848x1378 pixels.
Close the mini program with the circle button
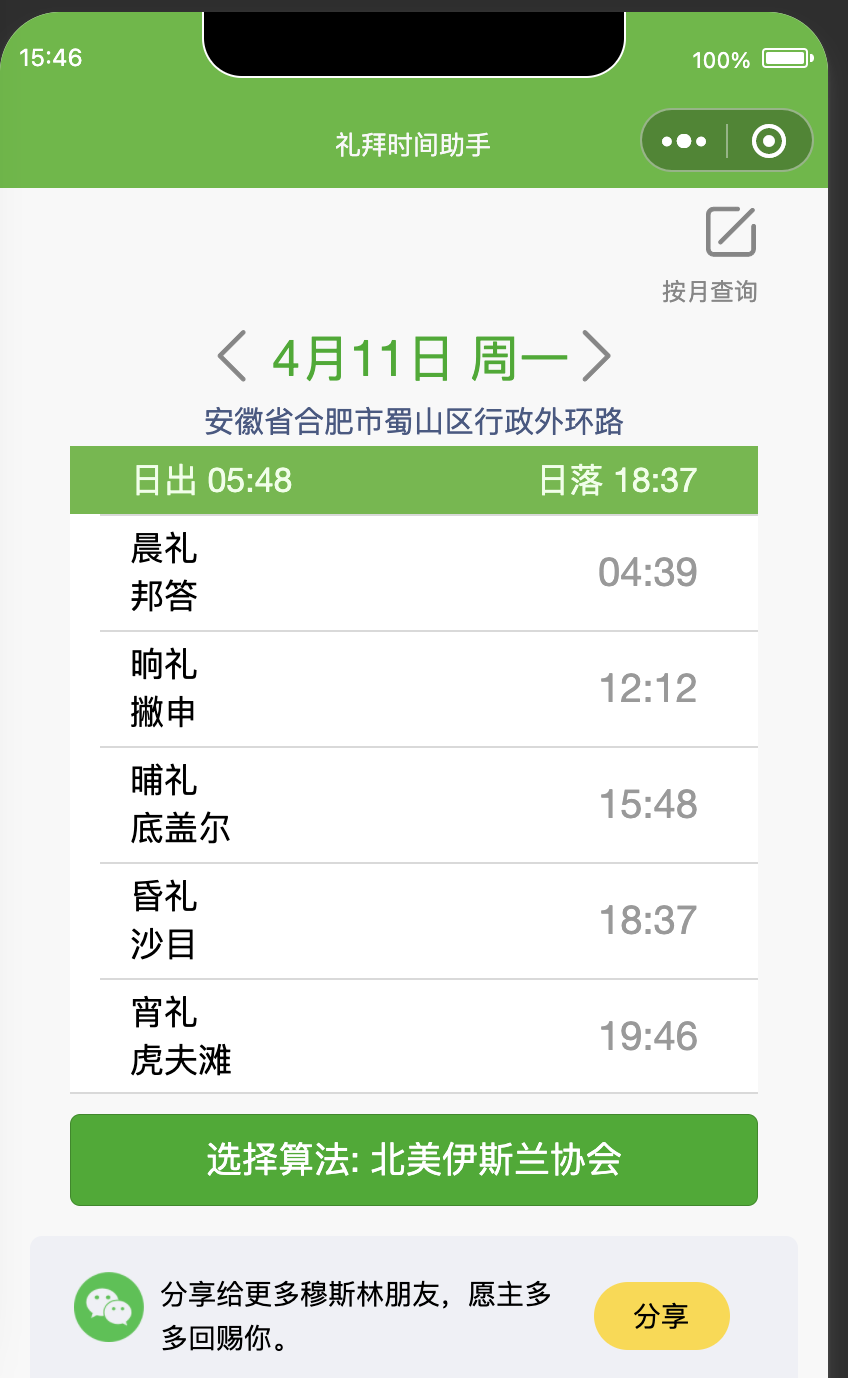768,142
